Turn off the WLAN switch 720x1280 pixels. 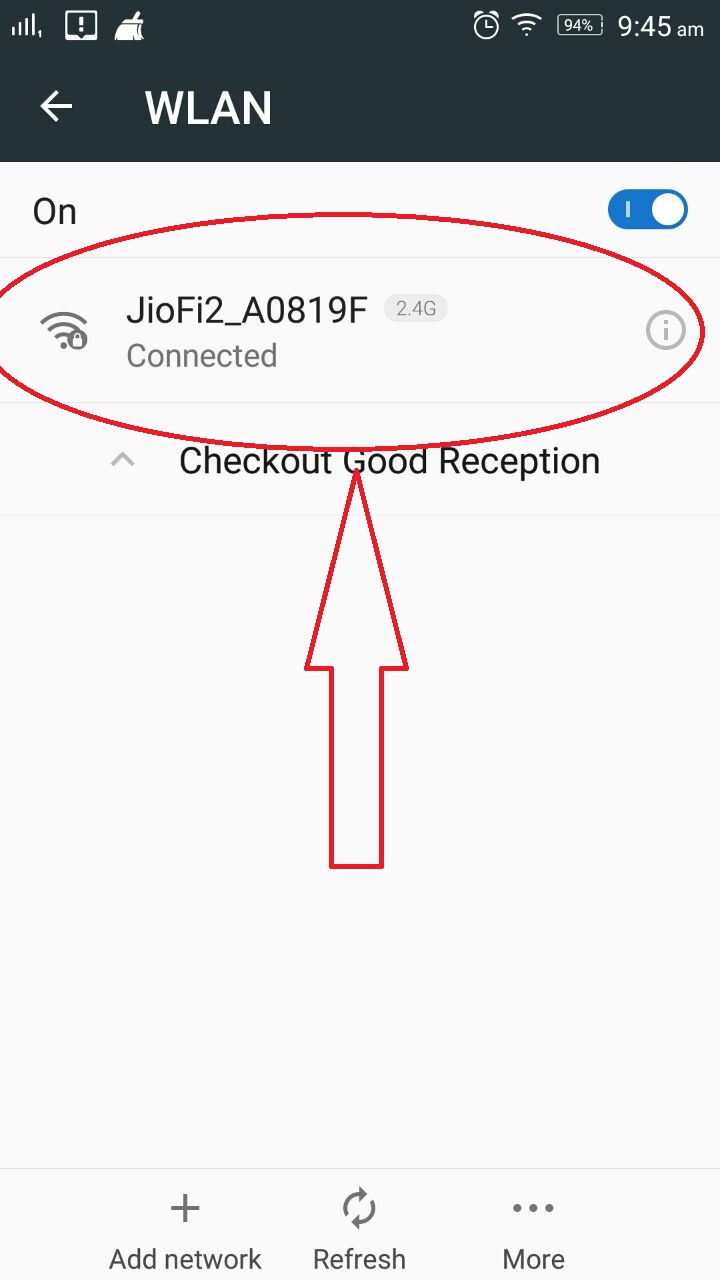pyautogui.click(x=648, y=210)
